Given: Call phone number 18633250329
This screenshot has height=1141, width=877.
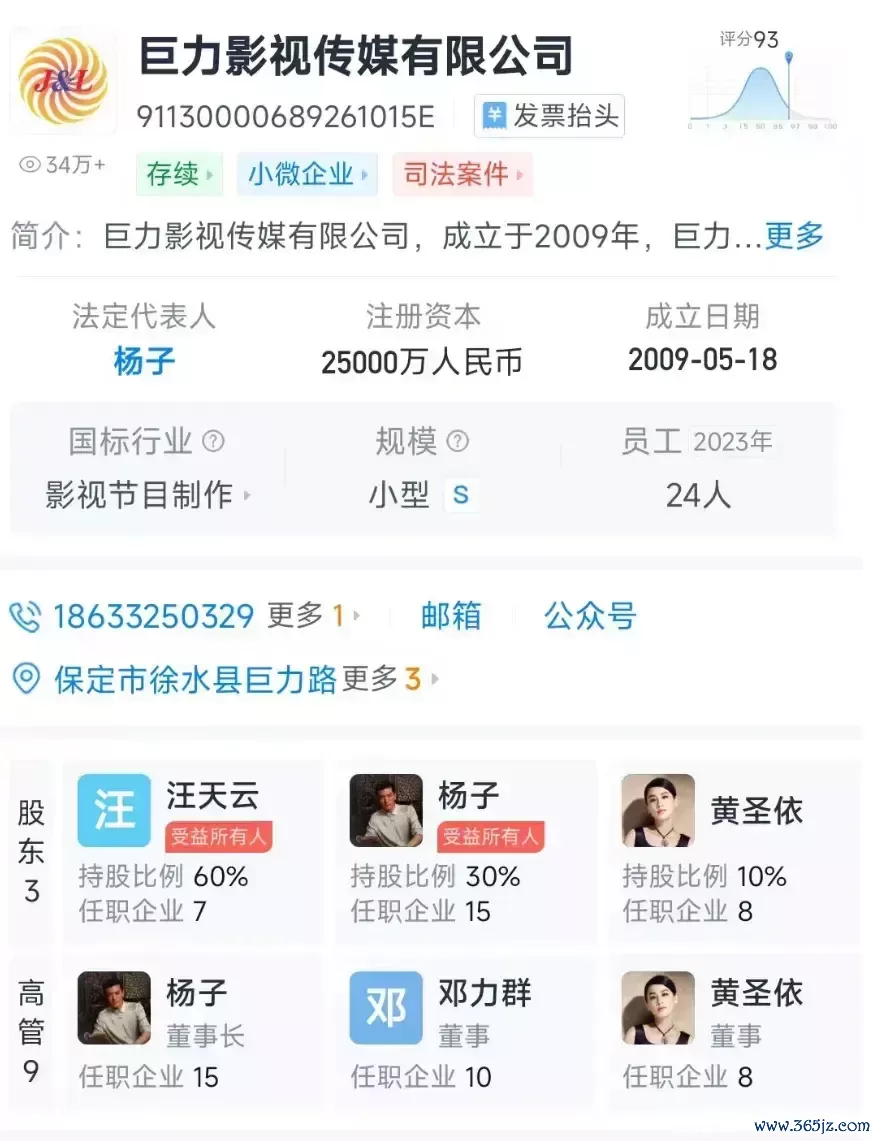Looking at the screenshot, I should coord(152,616).
